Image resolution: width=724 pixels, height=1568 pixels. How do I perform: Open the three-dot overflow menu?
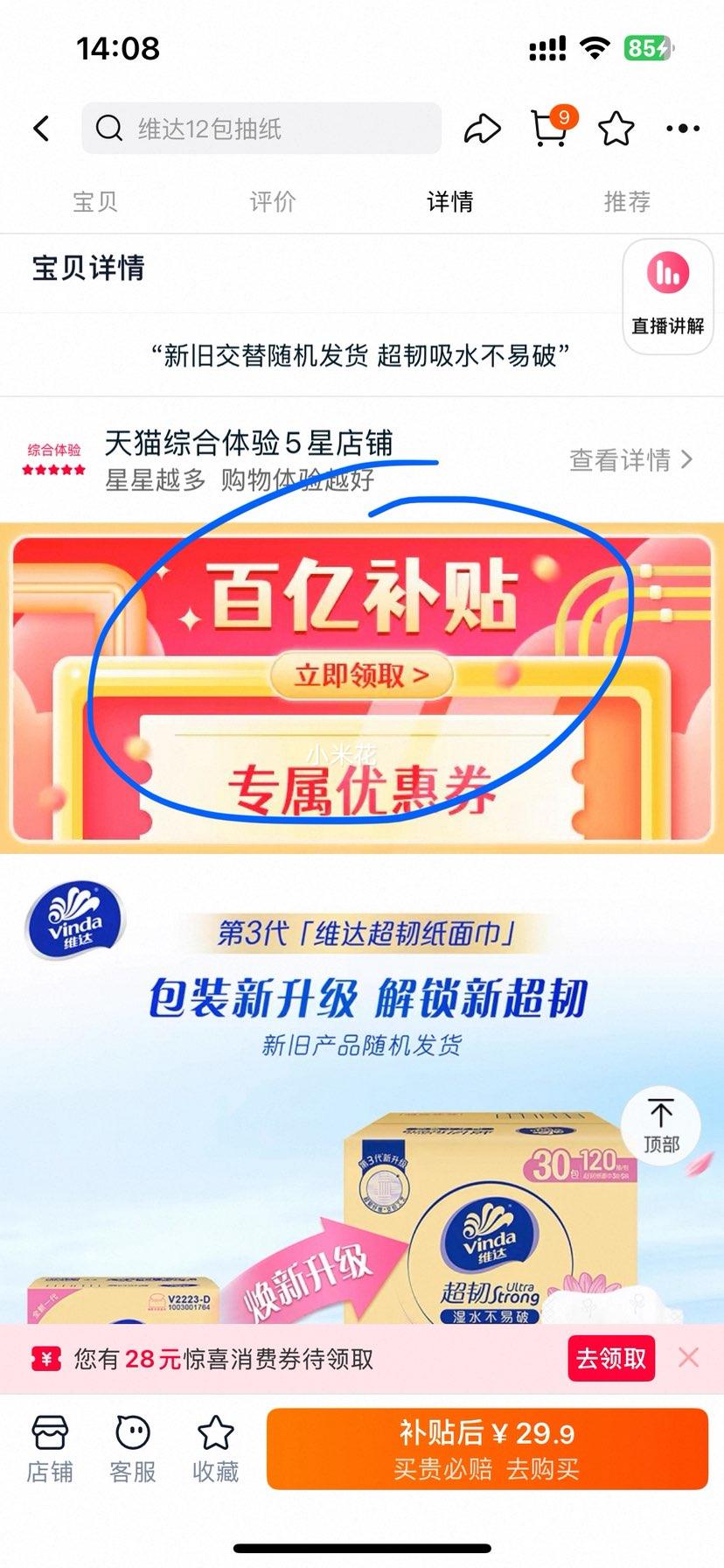682,129
